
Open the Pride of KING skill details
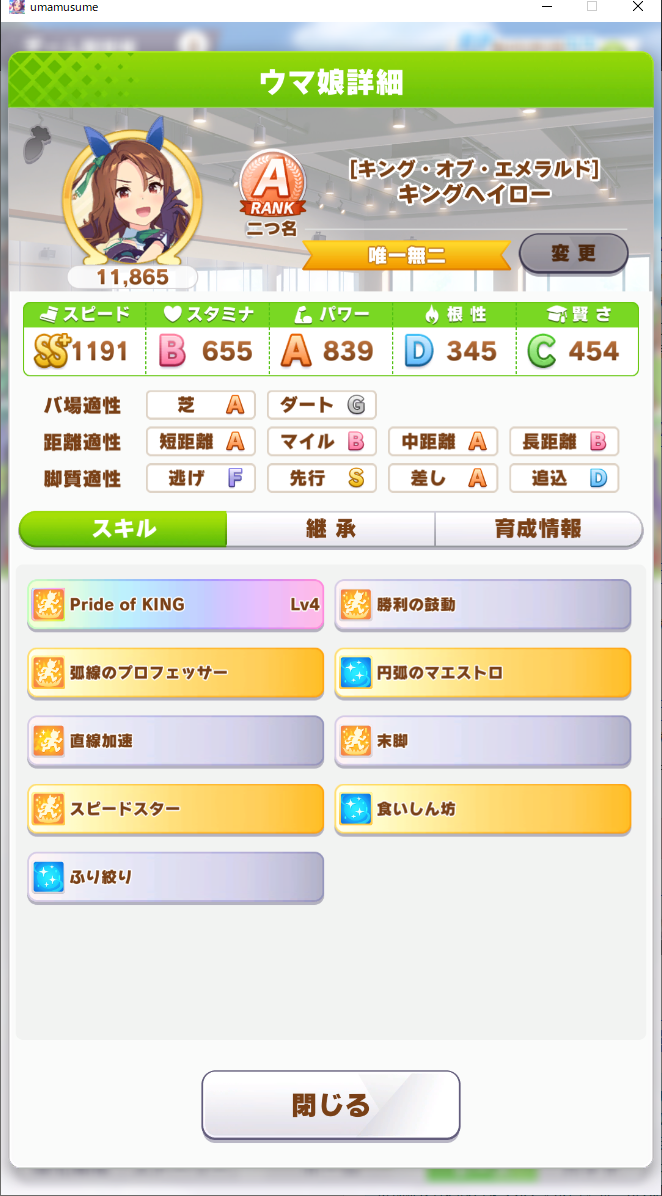coord(175,605)
